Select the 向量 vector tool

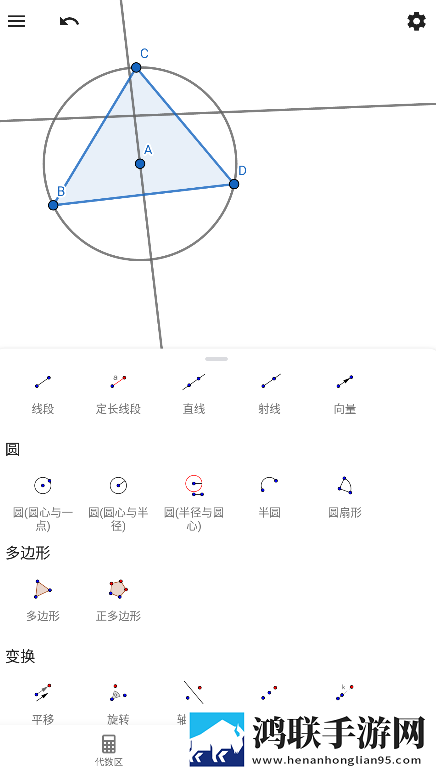(x=344, y=394)
